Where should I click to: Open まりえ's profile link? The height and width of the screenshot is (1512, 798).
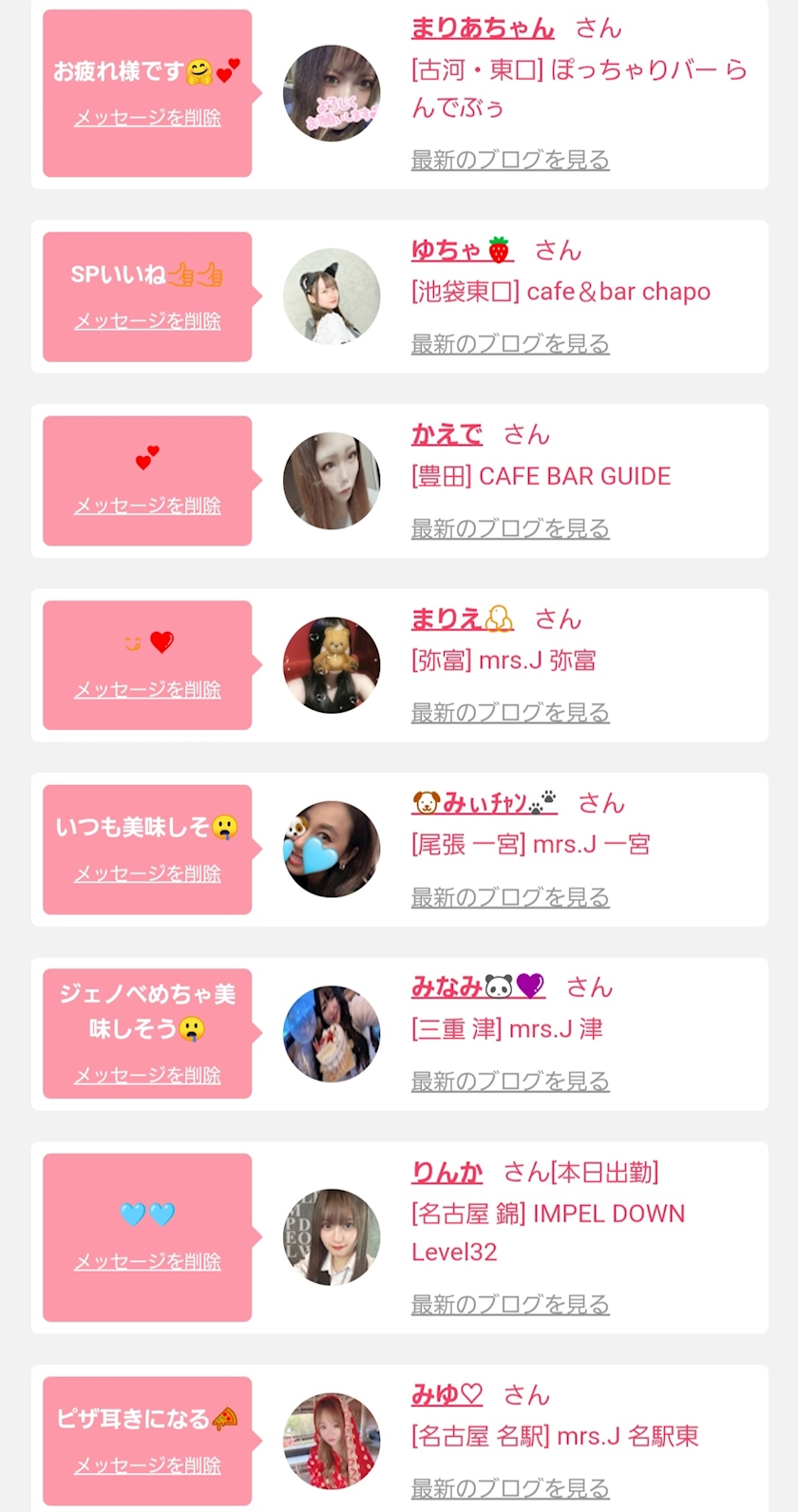coord(462,620)
